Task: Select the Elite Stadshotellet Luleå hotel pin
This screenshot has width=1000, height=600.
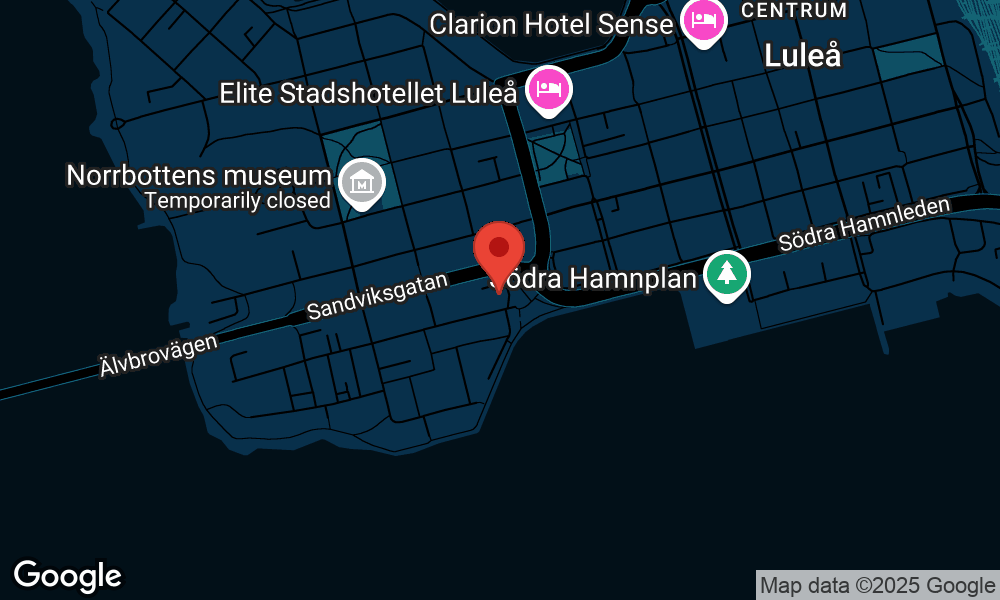Action: tap(548, 89)
